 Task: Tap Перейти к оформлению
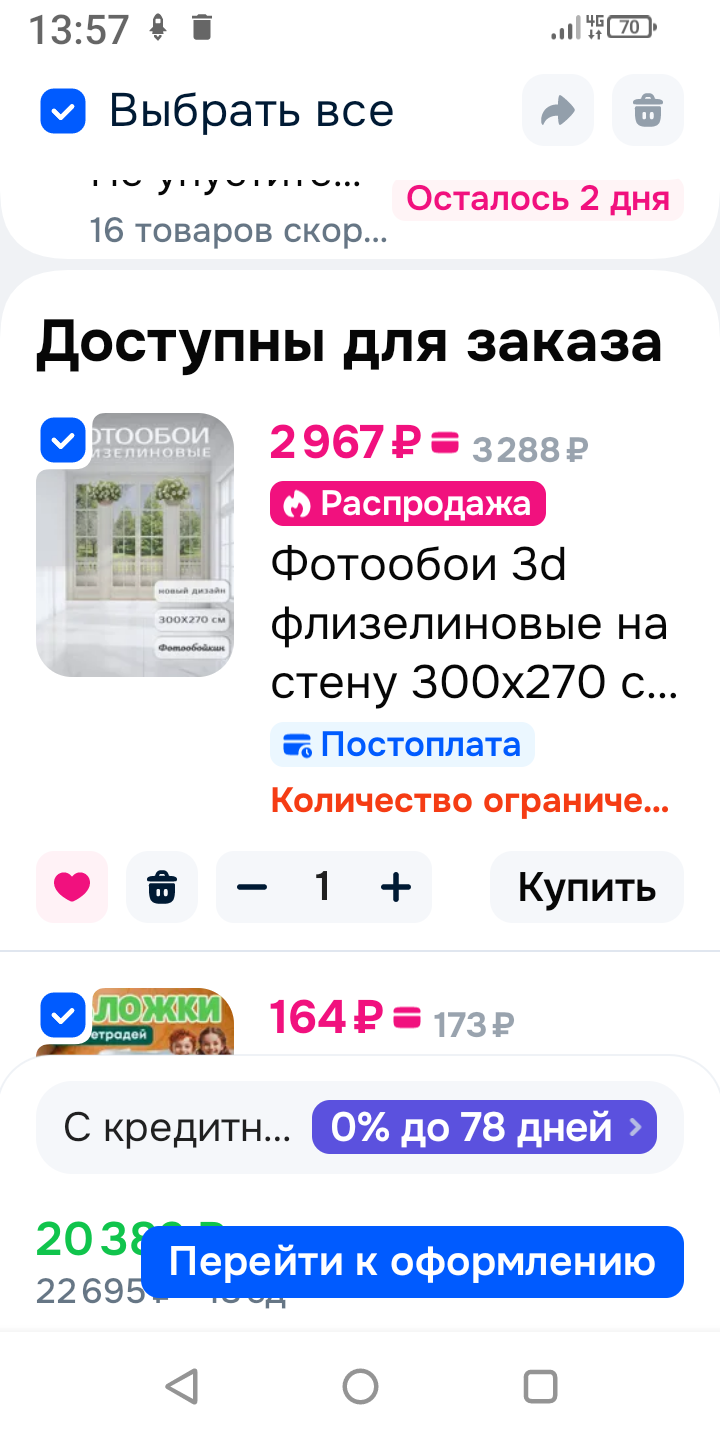point(412,1261)
